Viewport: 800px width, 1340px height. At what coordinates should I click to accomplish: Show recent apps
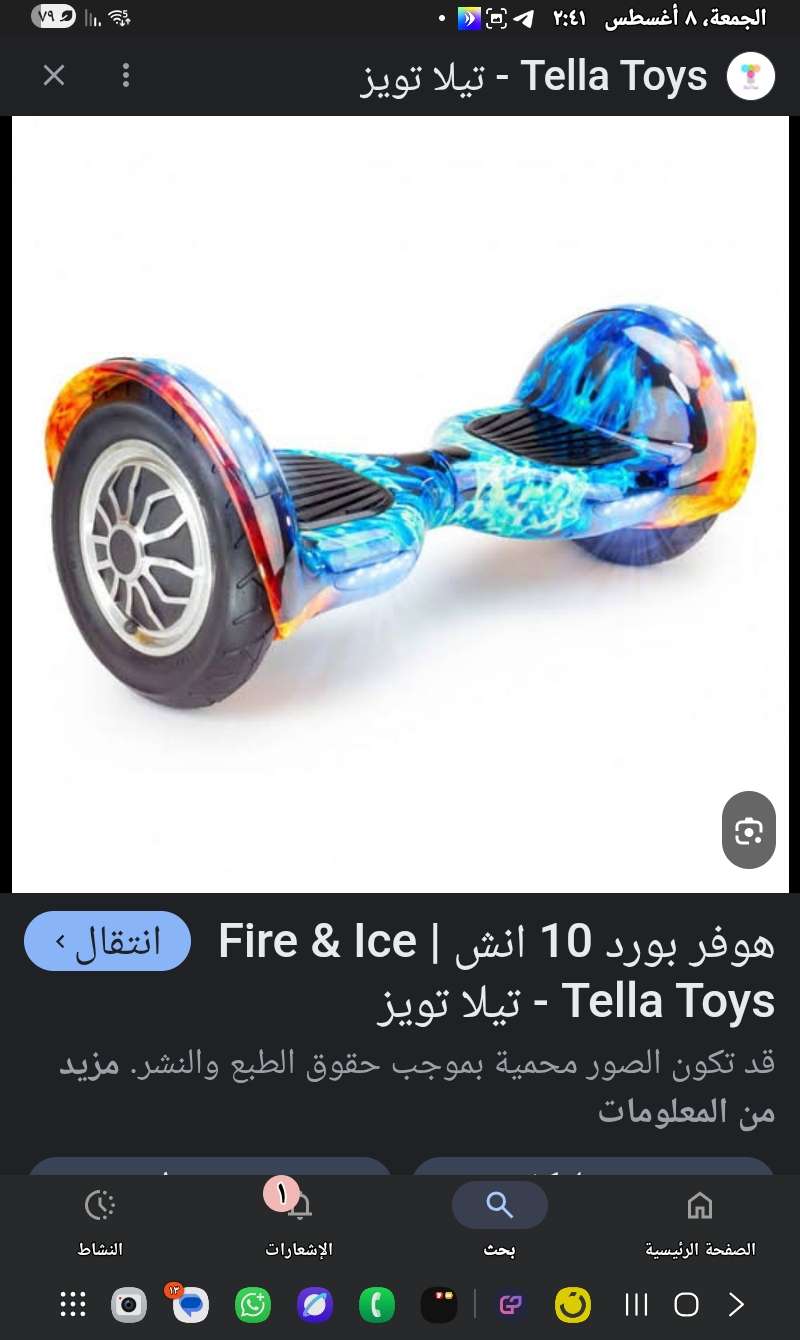click(636, 1305)
